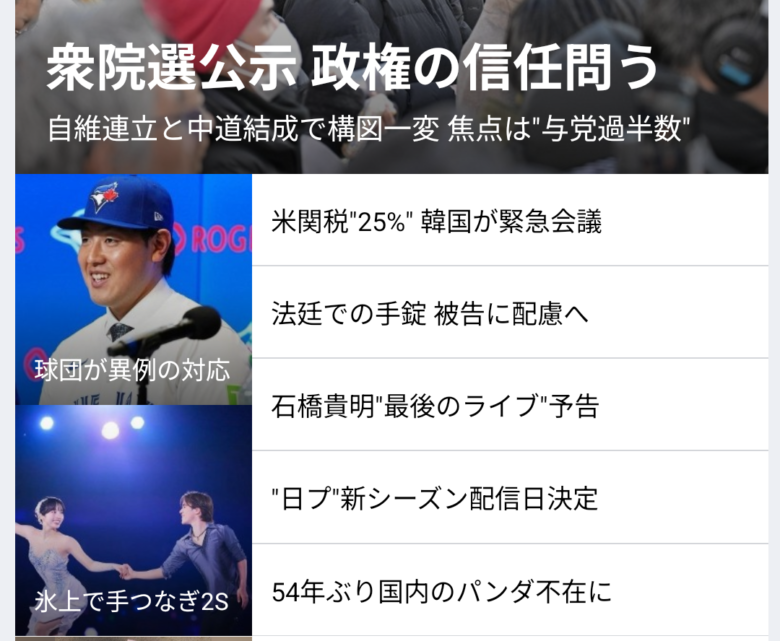Image resolution: width=780 pixels, height=641 pixels.
Task: Open the 法廷での手錠 被告に配慮へ article
Action: (430, 314)
